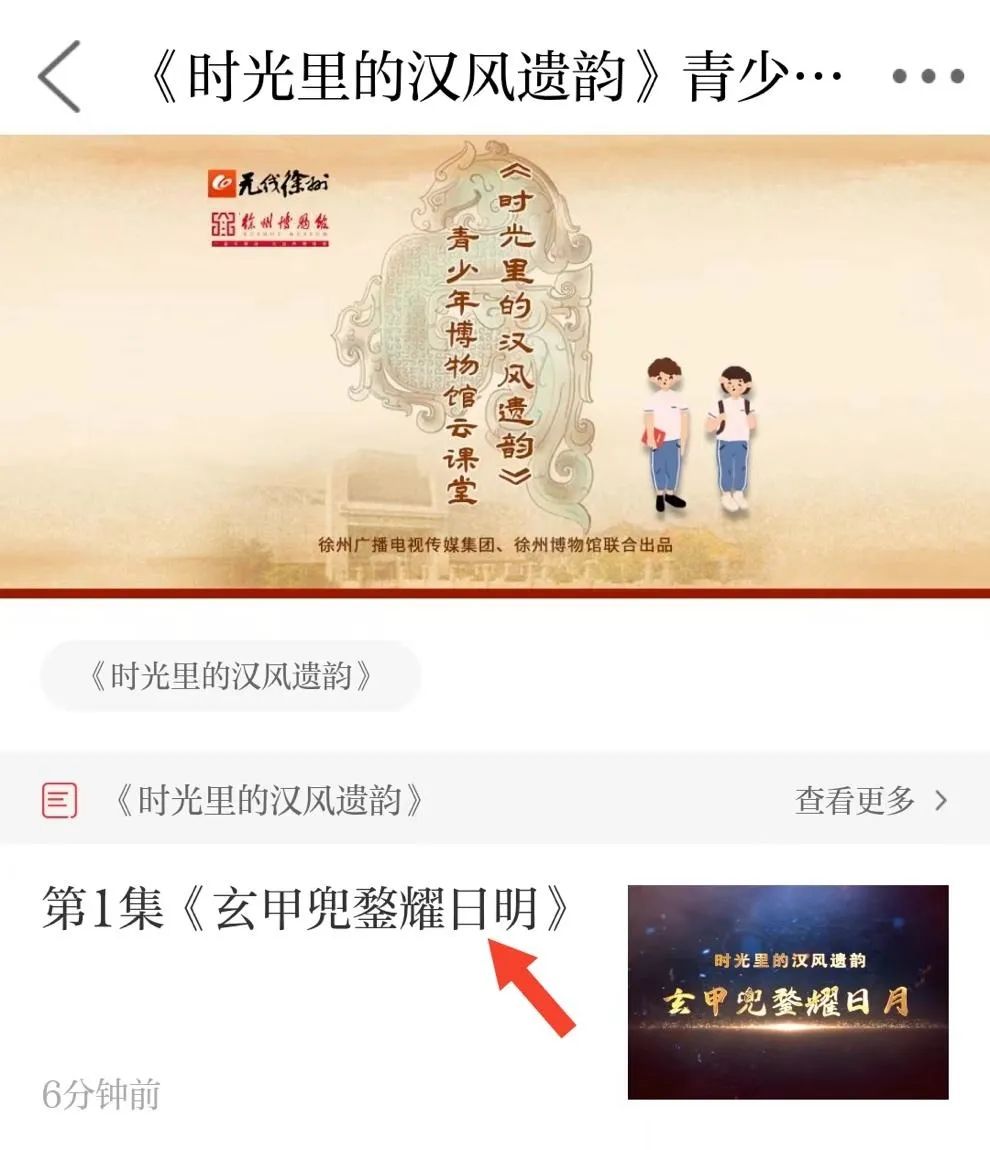Tap 查看更多 to see more episodes

pos(869,800)
